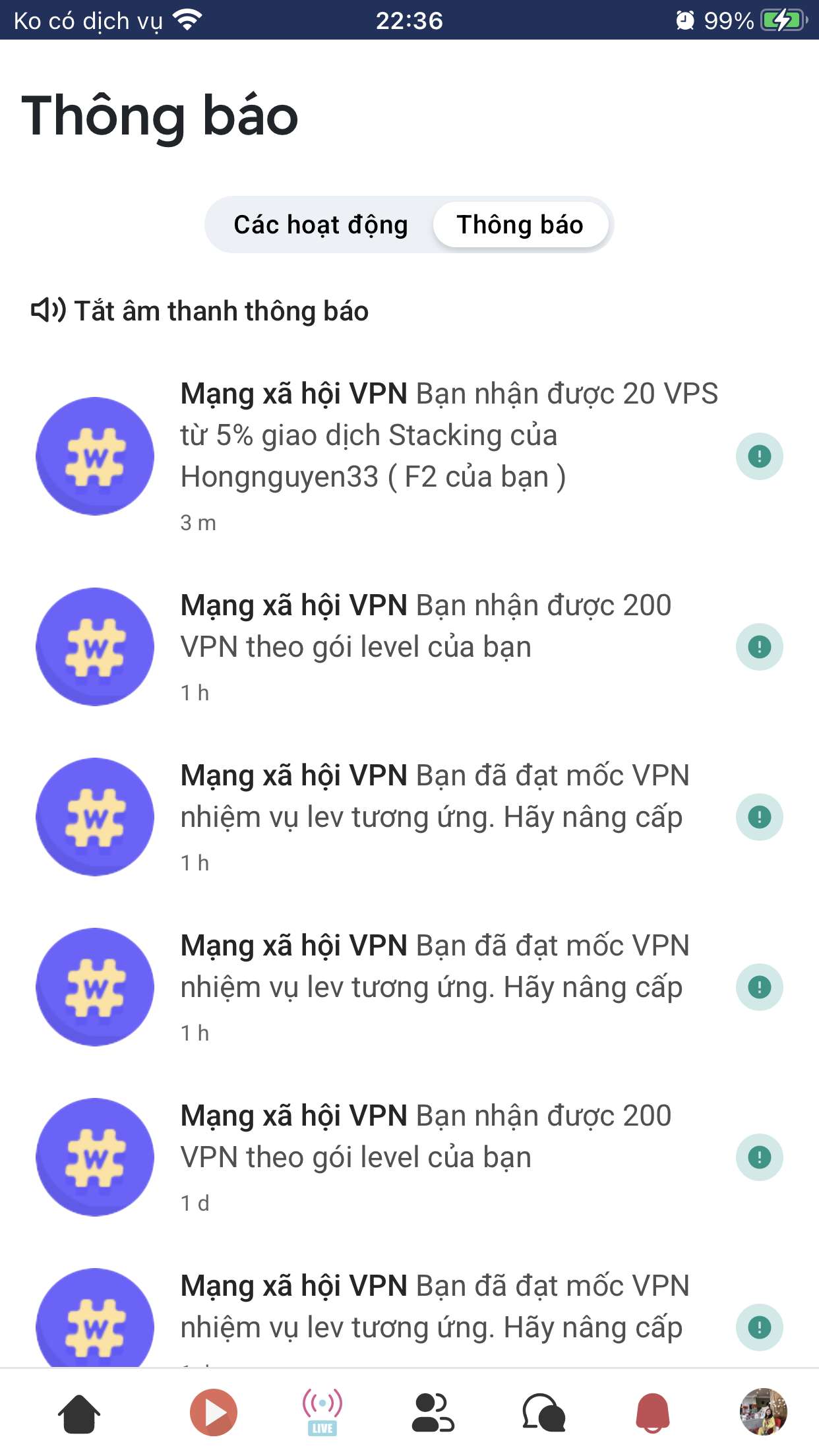Viewport: 819px width, 1456px height.
Task: Open the friends tab
Action: click(x=433, y=1413)
